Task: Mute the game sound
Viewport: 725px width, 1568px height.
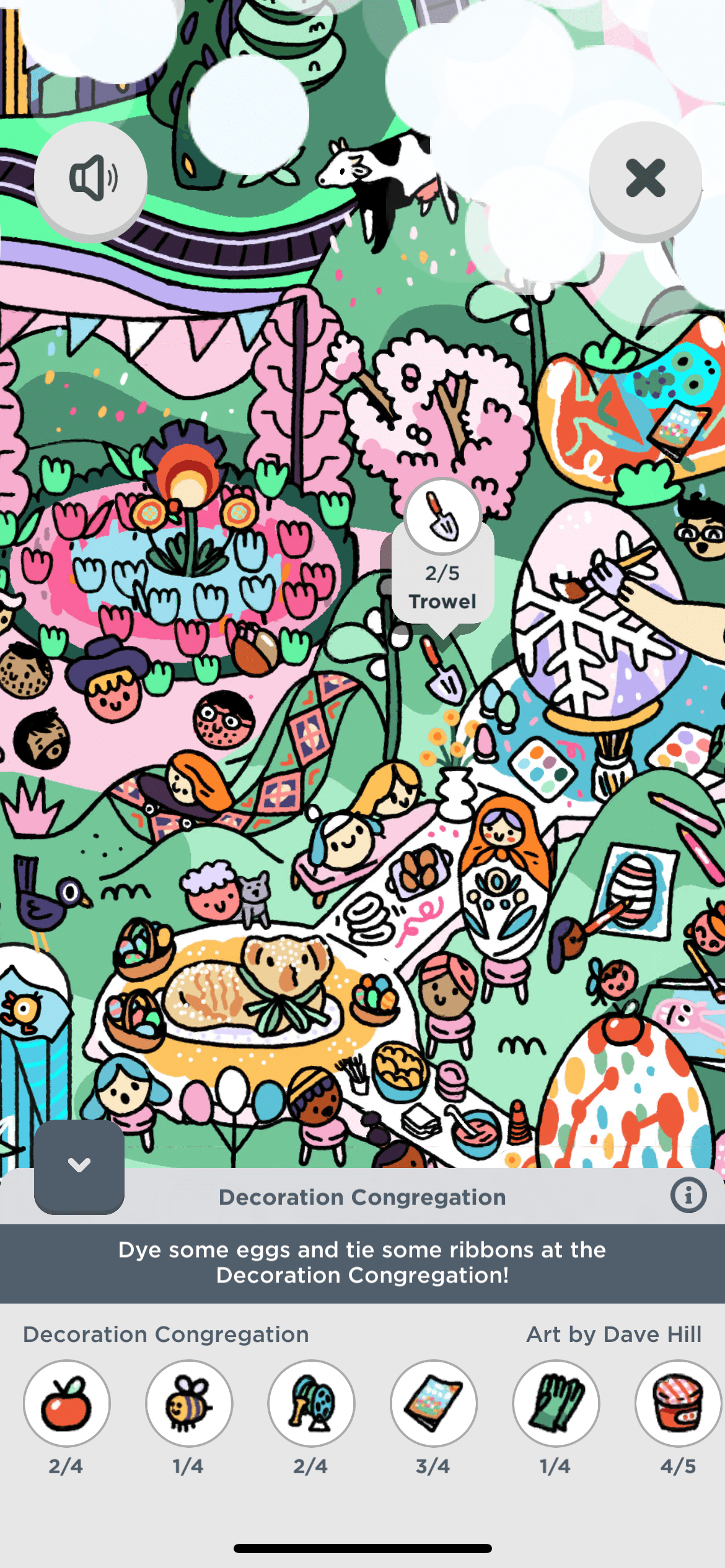Action: 90,178
